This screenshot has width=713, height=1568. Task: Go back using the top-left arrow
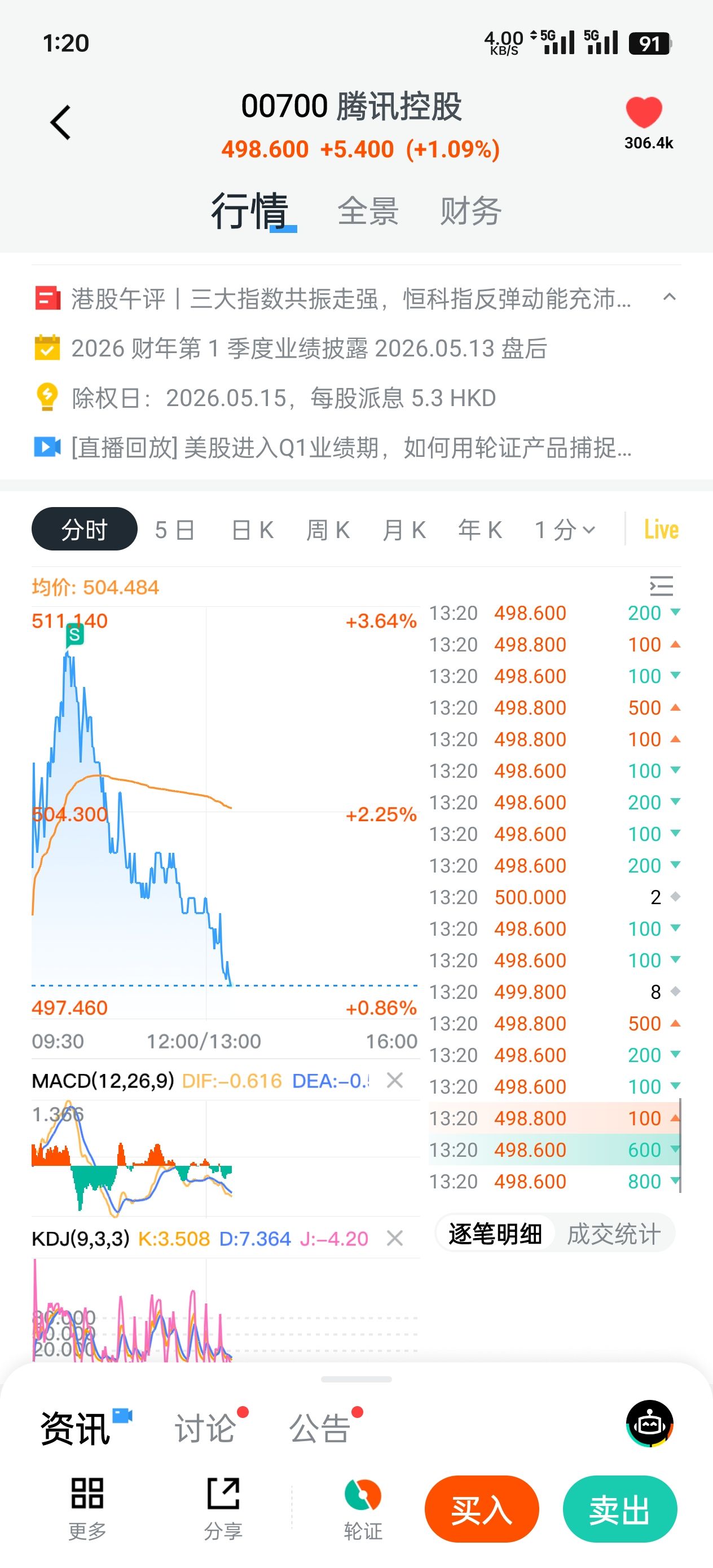[60, 122]
